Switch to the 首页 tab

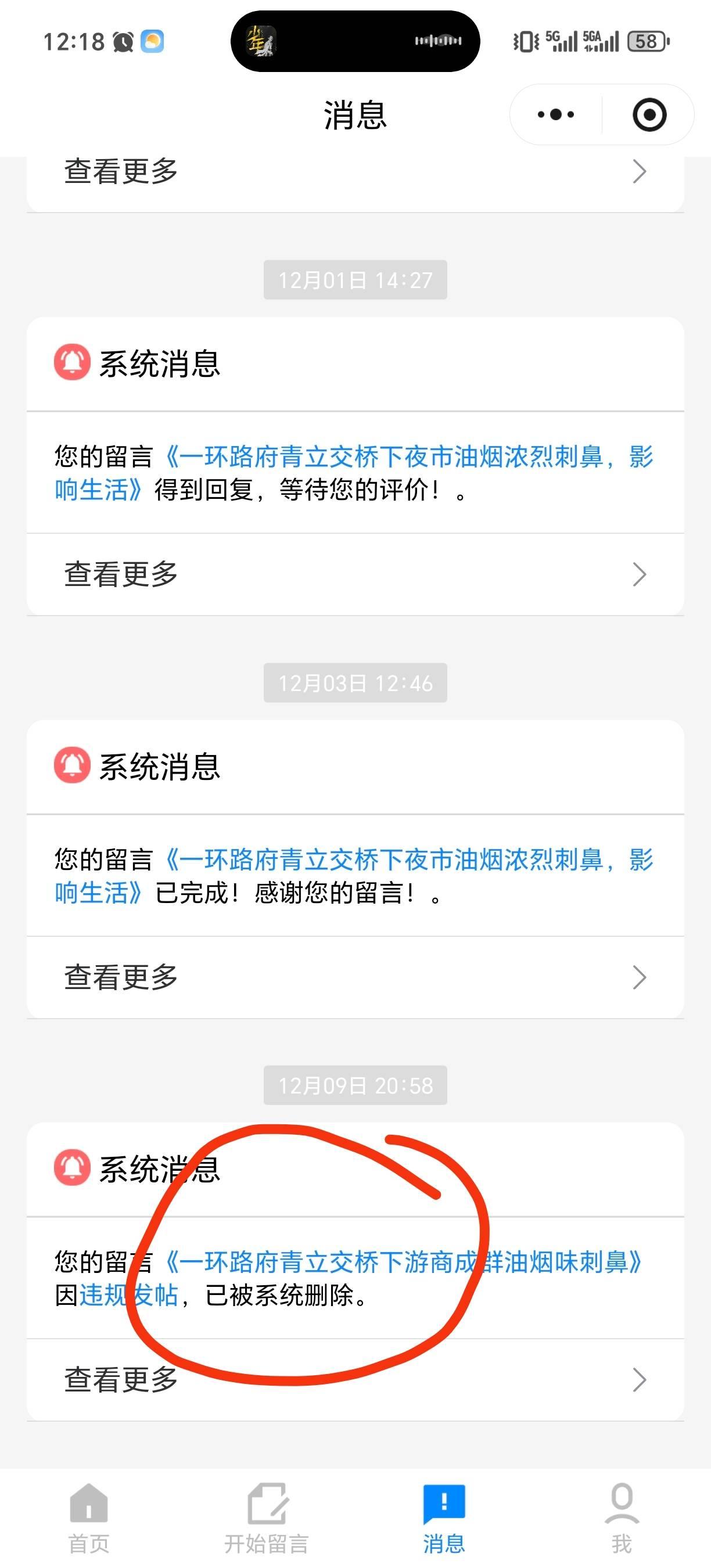(x=89, y=1518)
